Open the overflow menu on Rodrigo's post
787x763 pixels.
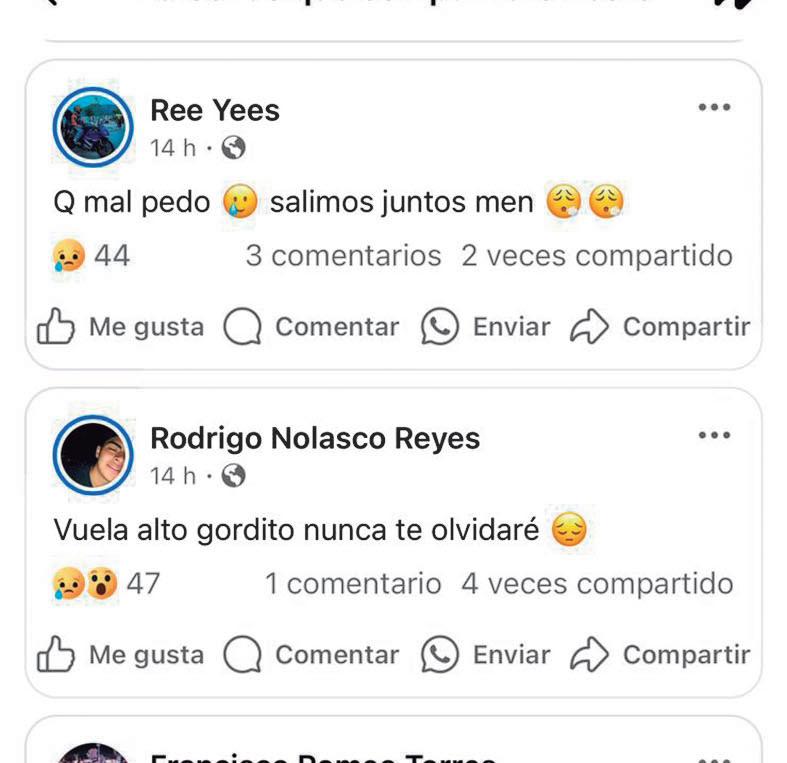tap(714, 436)
